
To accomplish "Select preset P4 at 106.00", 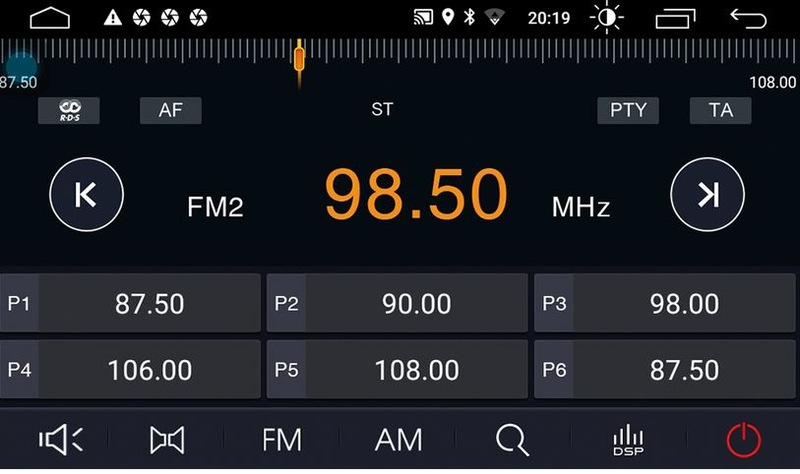I will pyautogui.click(x=130, y=369).
